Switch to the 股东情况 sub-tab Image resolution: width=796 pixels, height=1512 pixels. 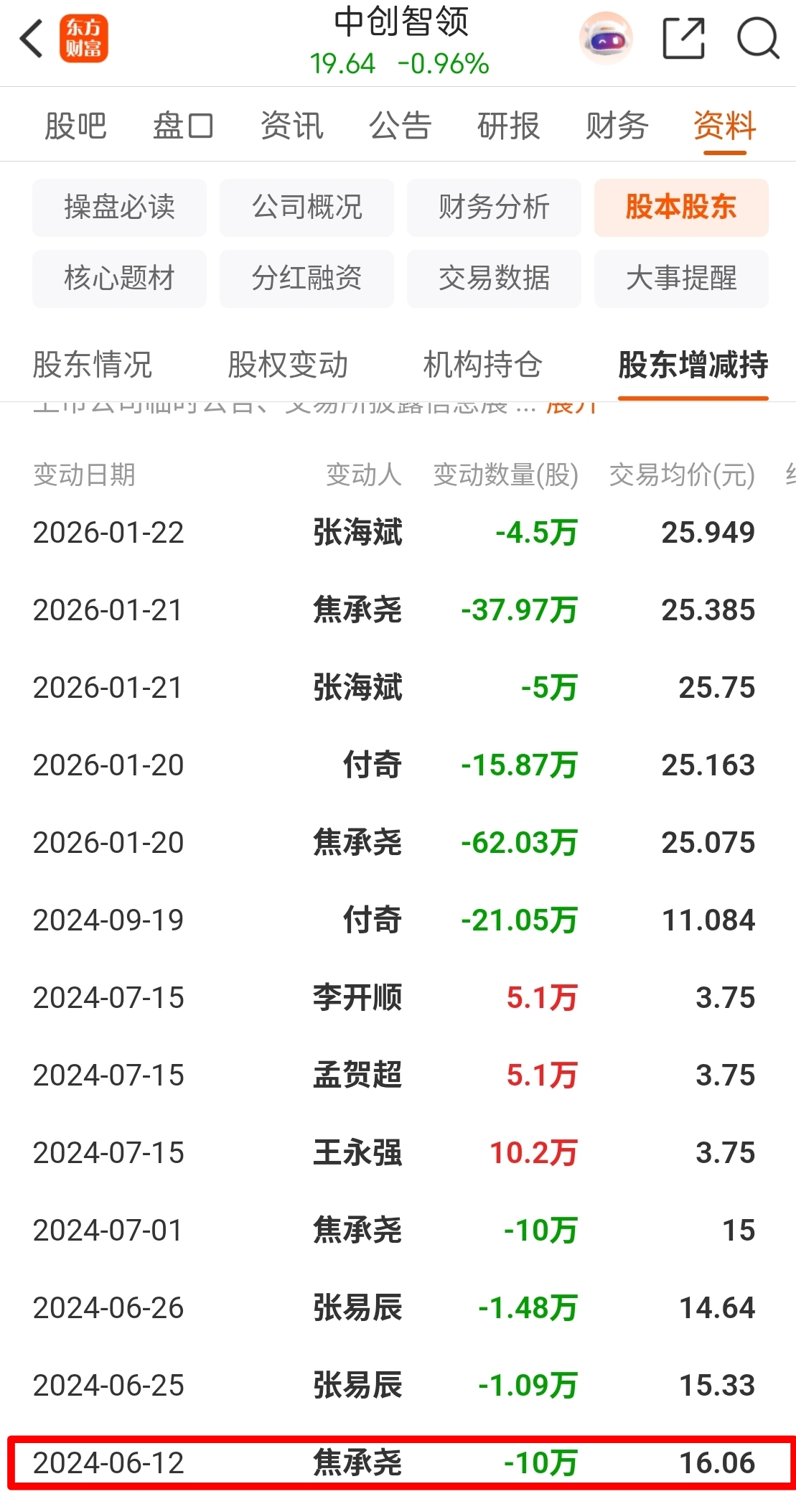click(93, 365)
